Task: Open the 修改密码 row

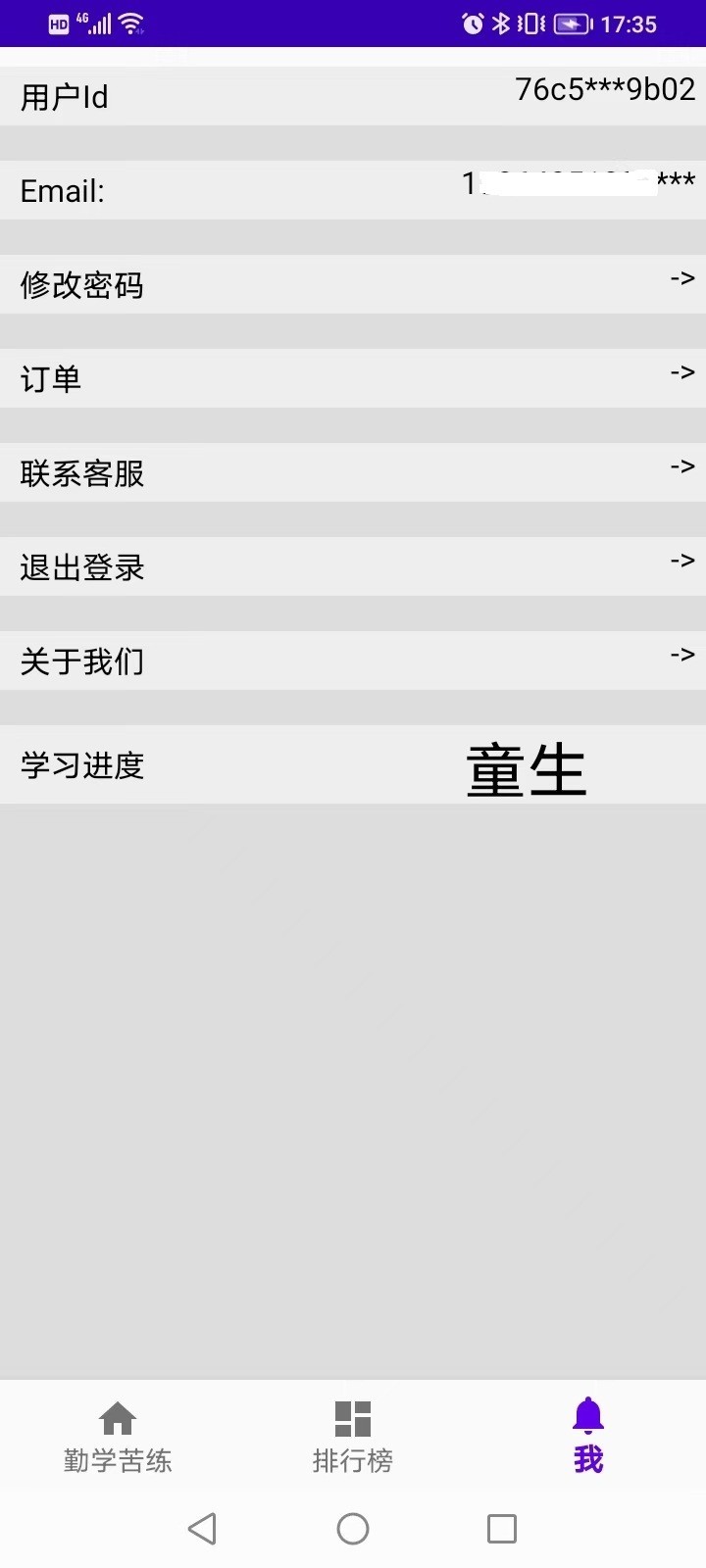Action: tap(353, 284)
